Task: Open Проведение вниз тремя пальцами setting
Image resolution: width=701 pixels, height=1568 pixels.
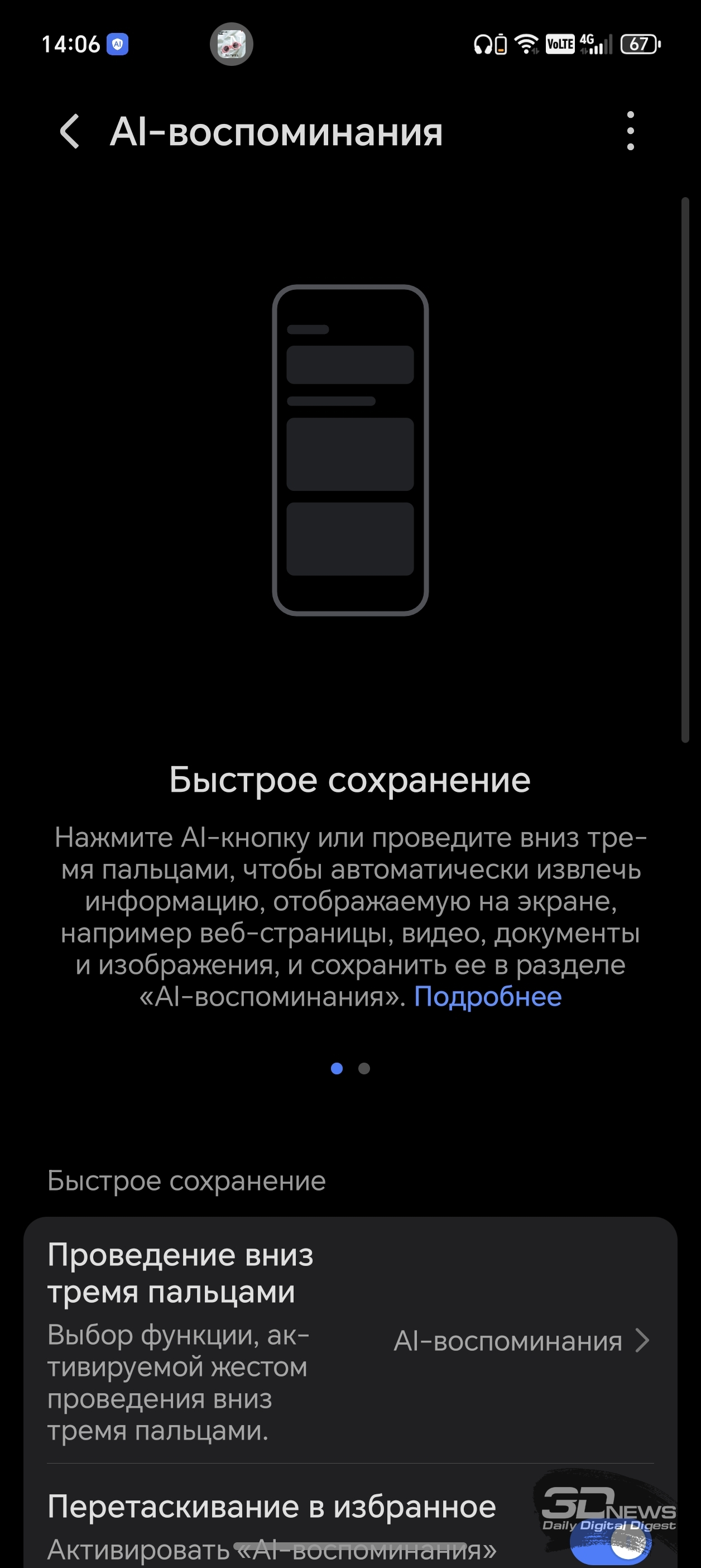Action: [x=350, y=1340]
